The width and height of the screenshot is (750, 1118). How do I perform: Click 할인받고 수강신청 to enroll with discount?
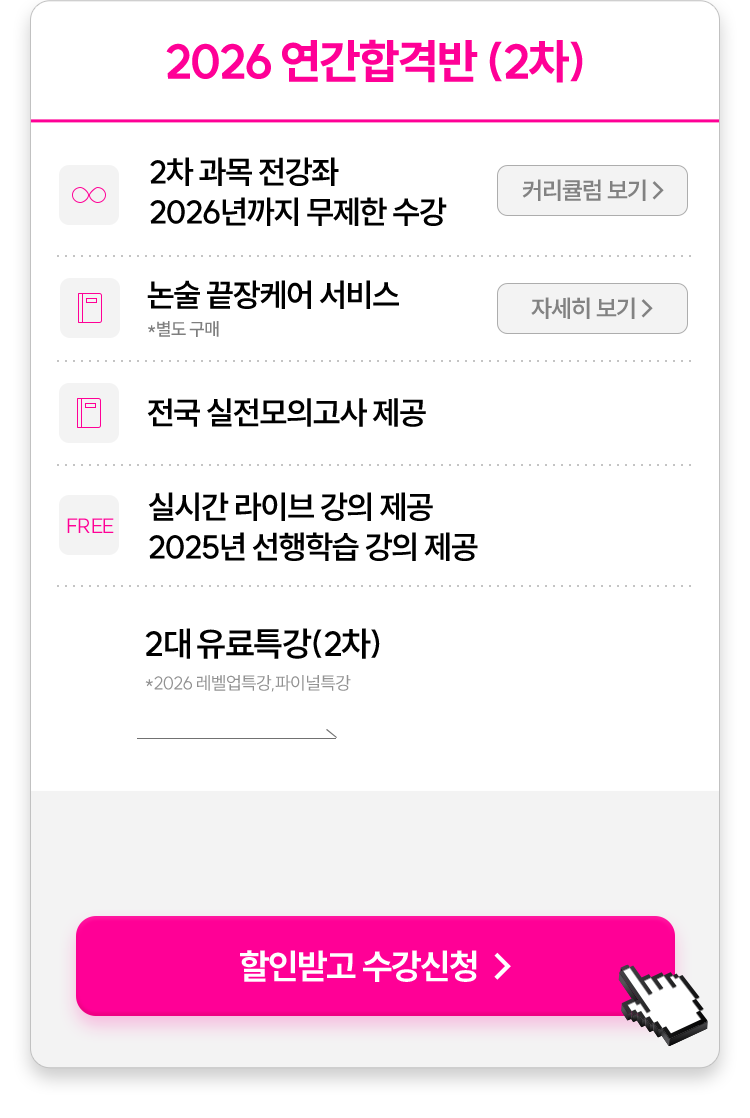pos(375,966)
